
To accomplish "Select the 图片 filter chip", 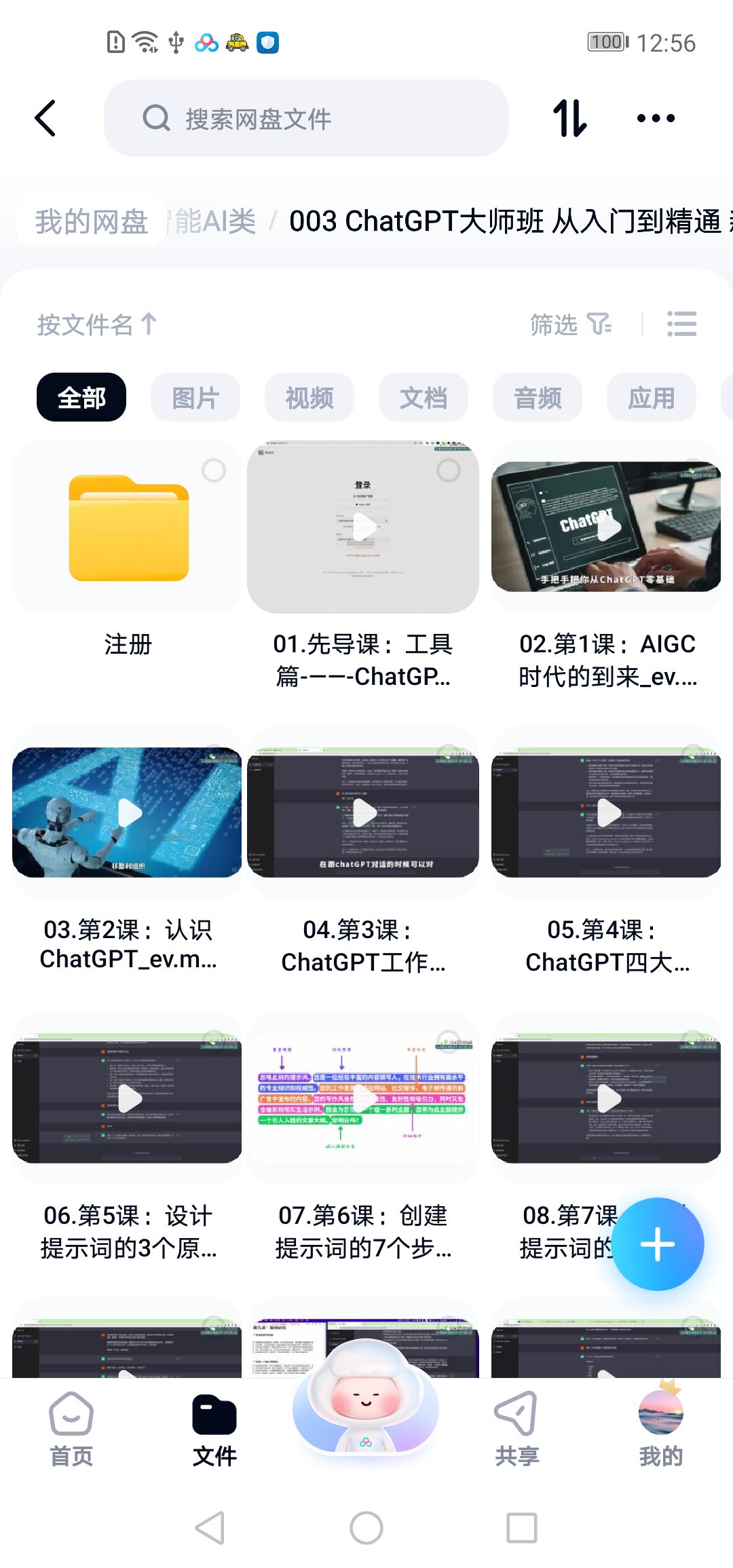I will pos(195,398).
